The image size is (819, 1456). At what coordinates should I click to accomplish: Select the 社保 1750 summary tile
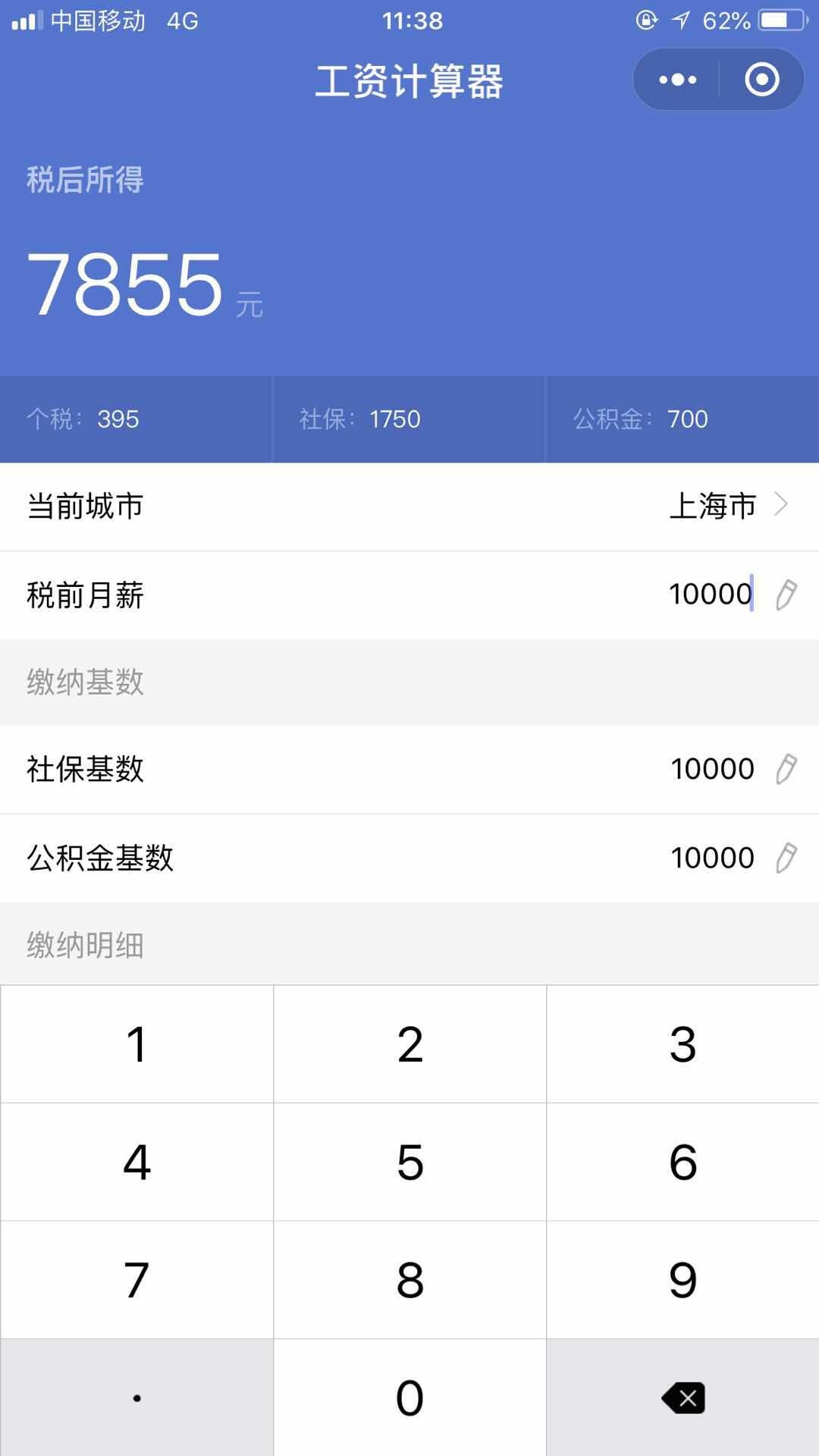click(x=409, y=419)
